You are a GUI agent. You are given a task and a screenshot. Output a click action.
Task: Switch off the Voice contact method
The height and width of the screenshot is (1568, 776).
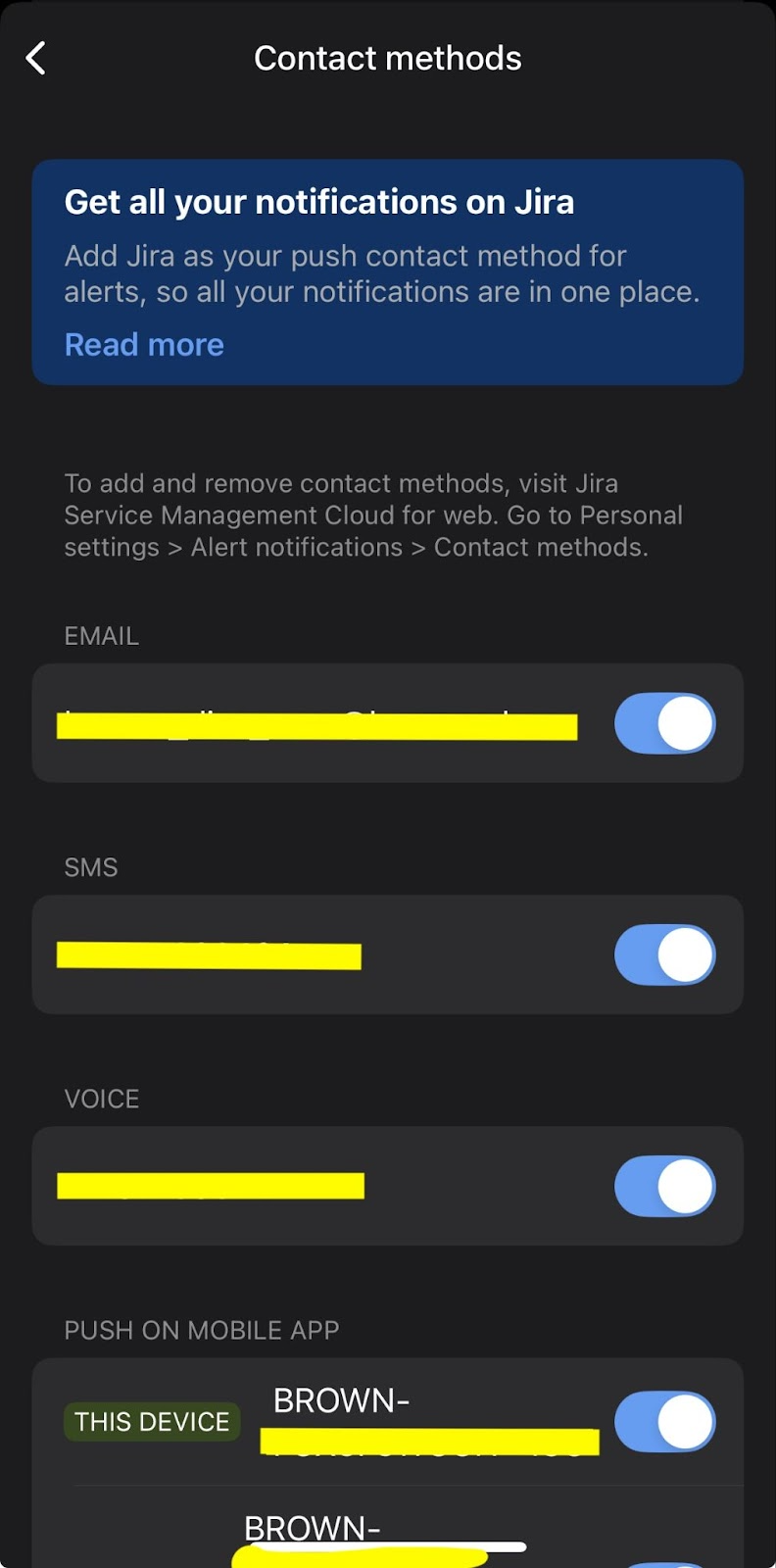coord(665,1186)
